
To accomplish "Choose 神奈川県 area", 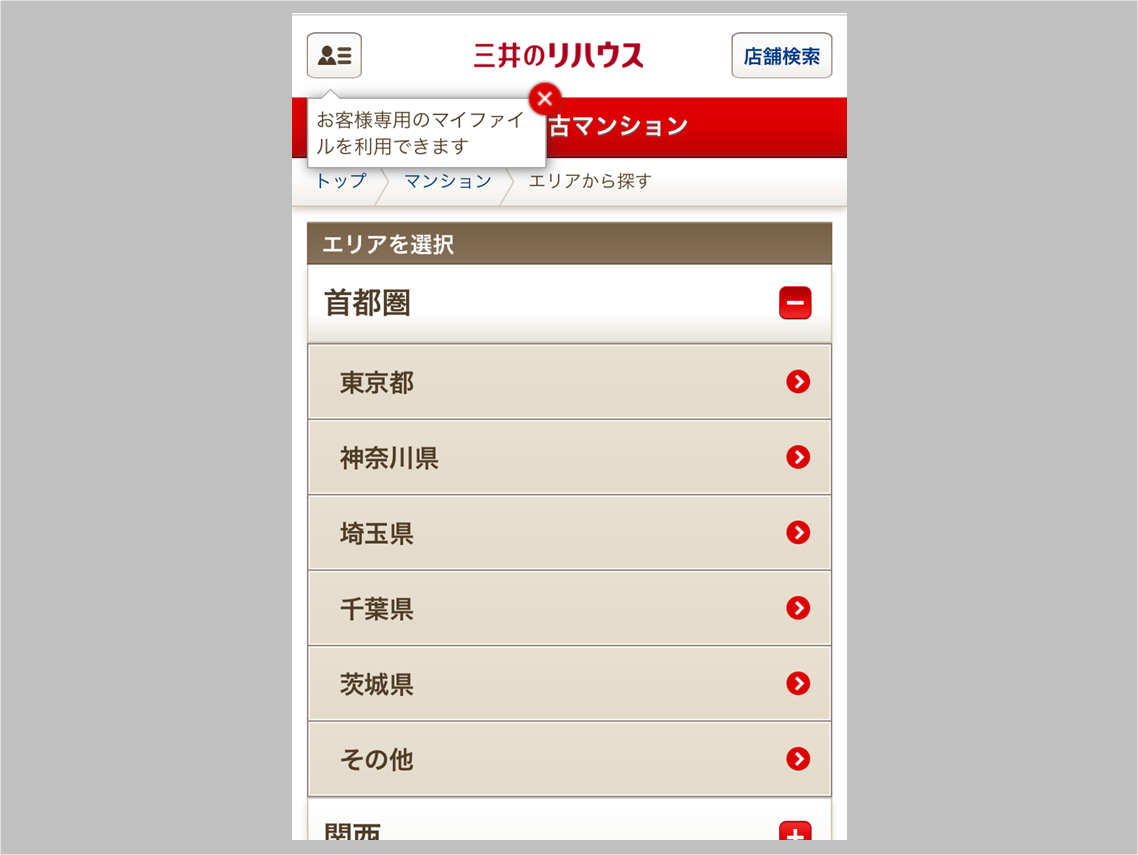I will [x=569, y=458].
